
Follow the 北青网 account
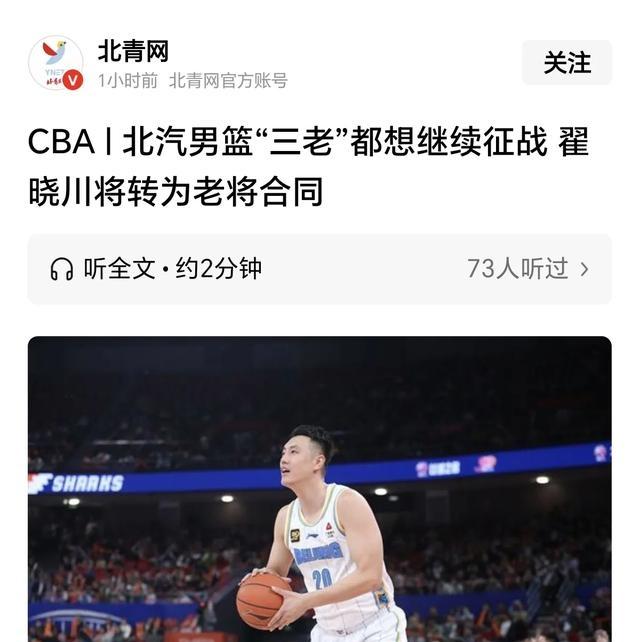(x=566, y=63)
